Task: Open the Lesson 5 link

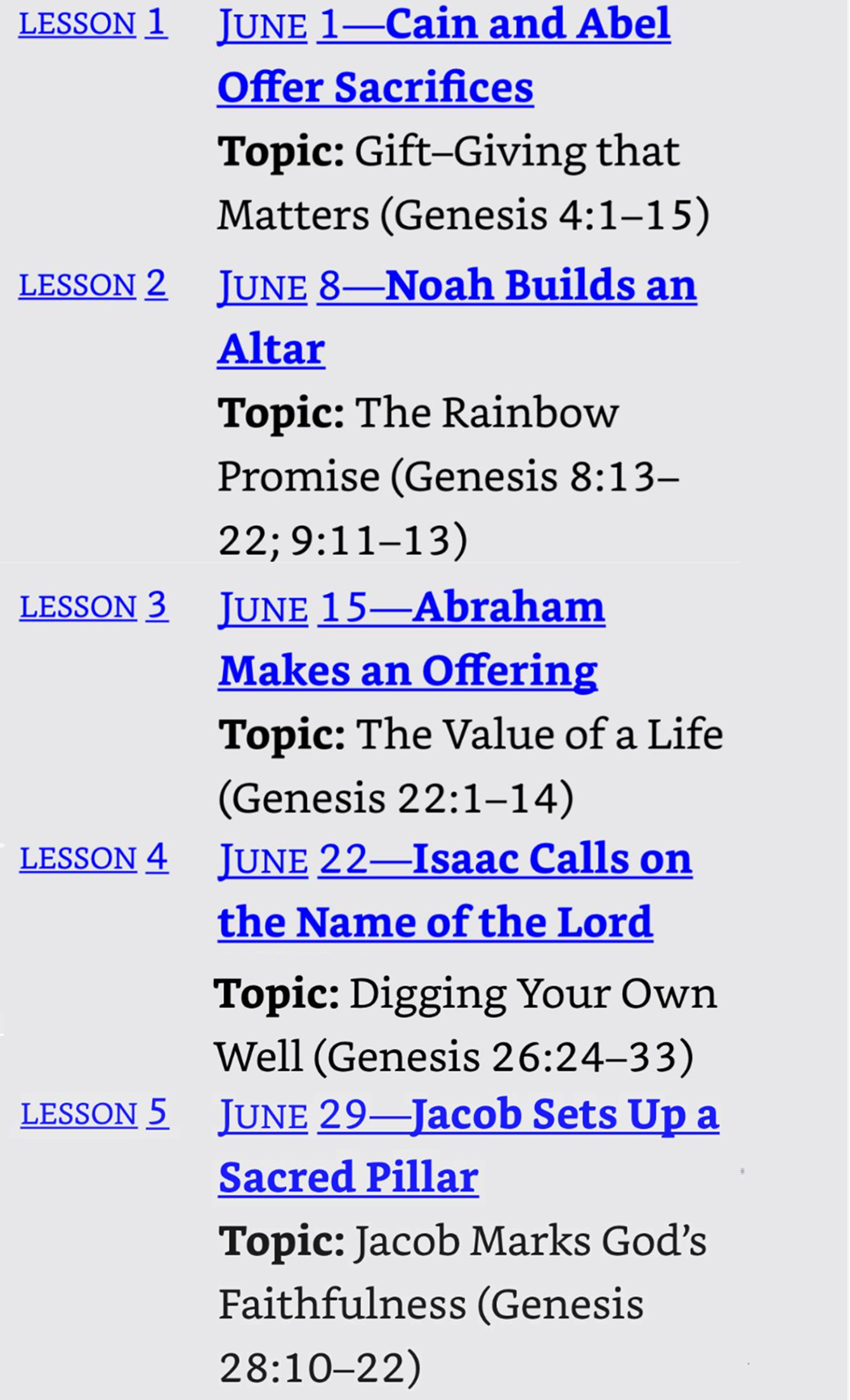Action: (x=95, y=1113)
